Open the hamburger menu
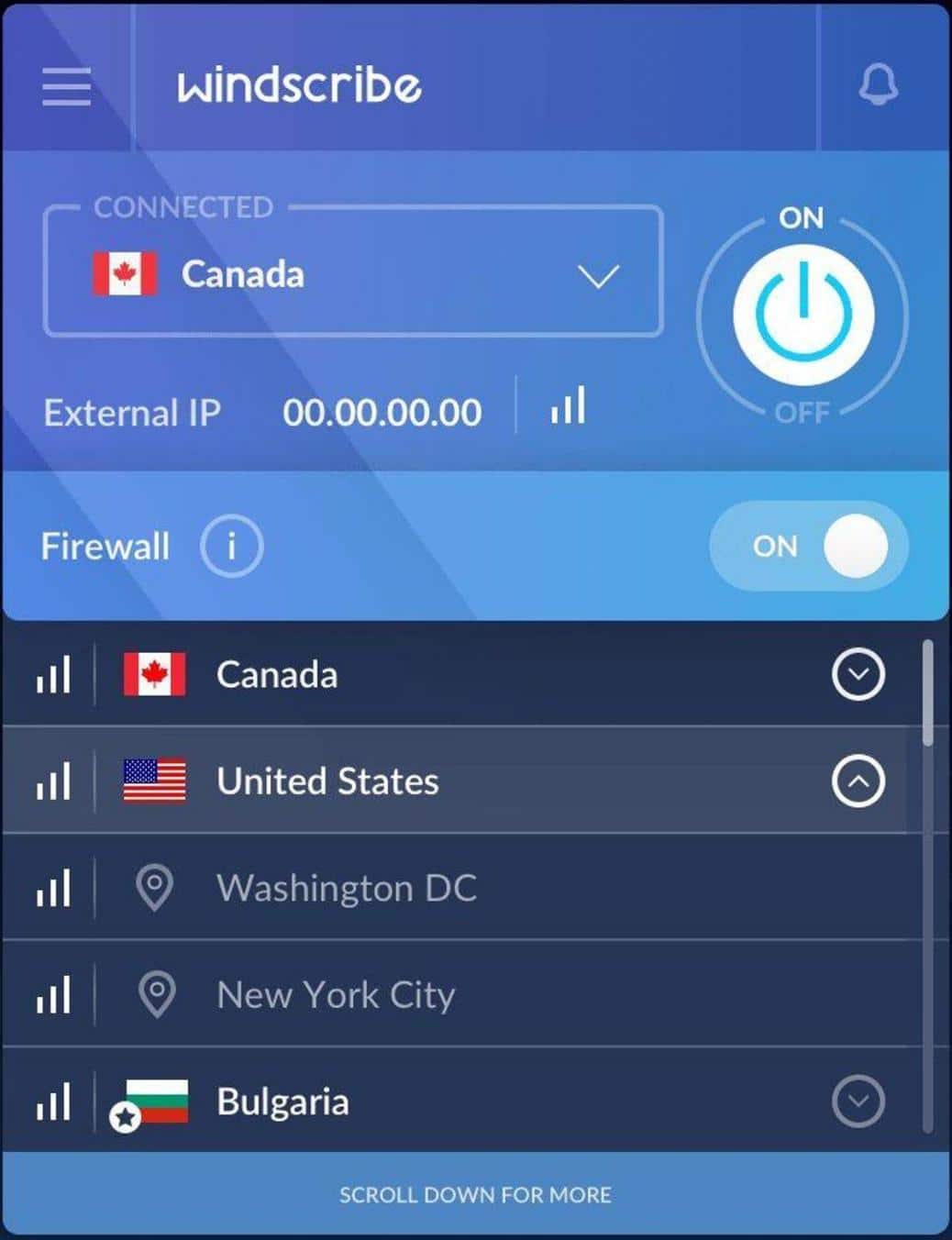Image resolution: width=952 pixels, height=1240 pixels. pos(66,87)
